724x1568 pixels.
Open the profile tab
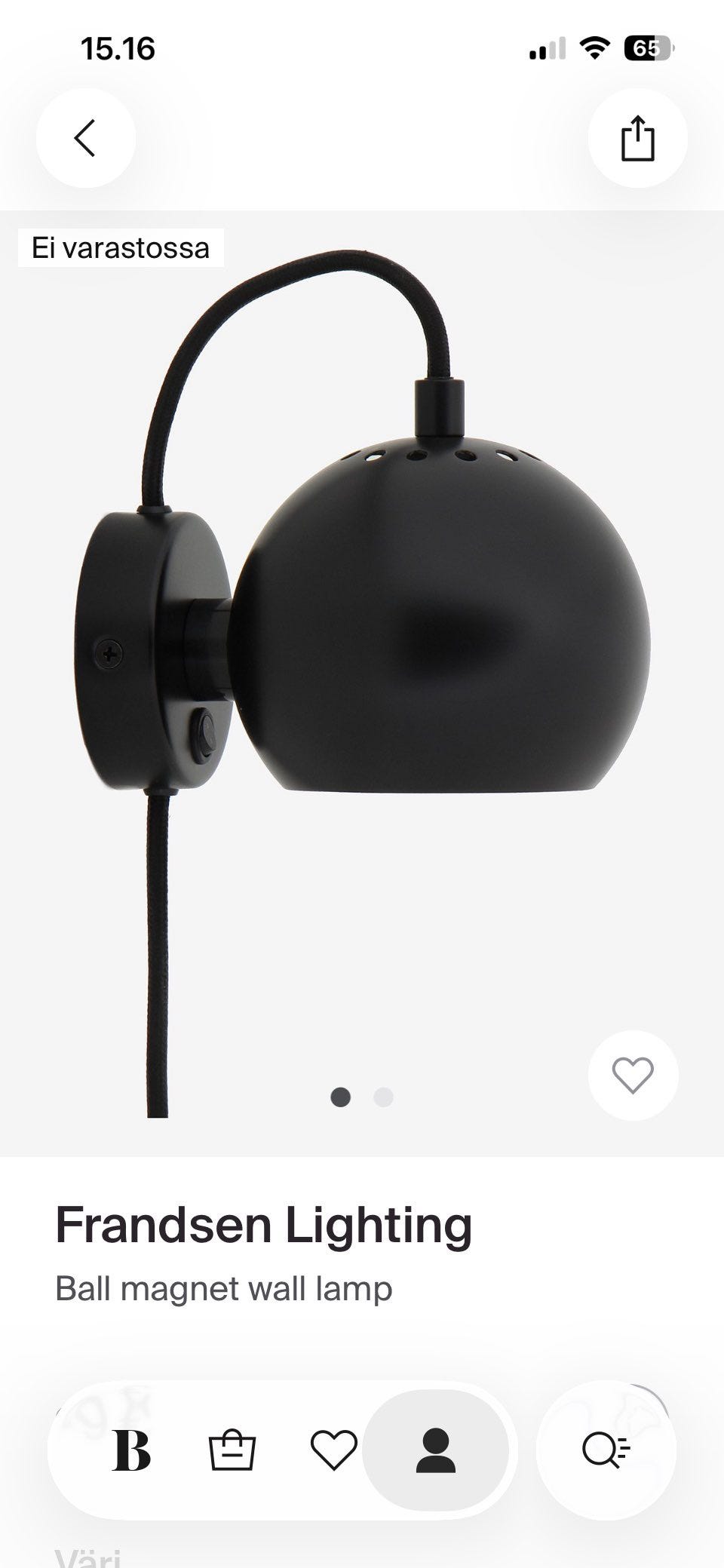435,1450
